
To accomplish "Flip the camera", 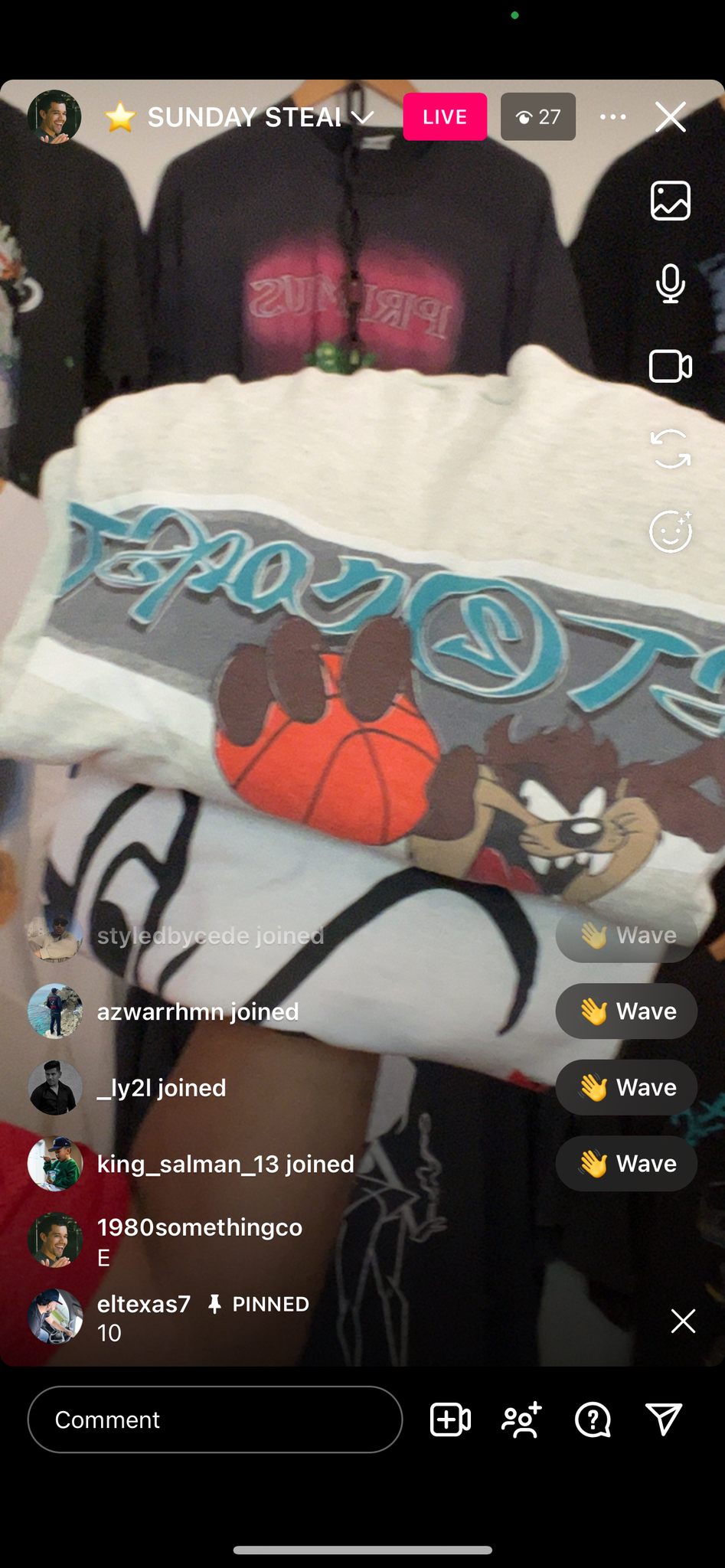I will coord(671,449).
